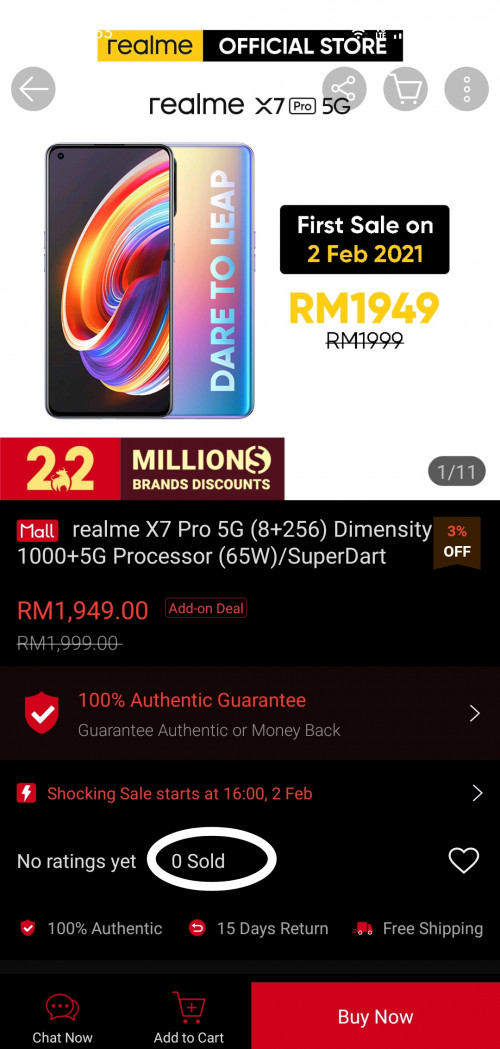
Task: Share this realme X7 Pro listing
Action: 344,89
